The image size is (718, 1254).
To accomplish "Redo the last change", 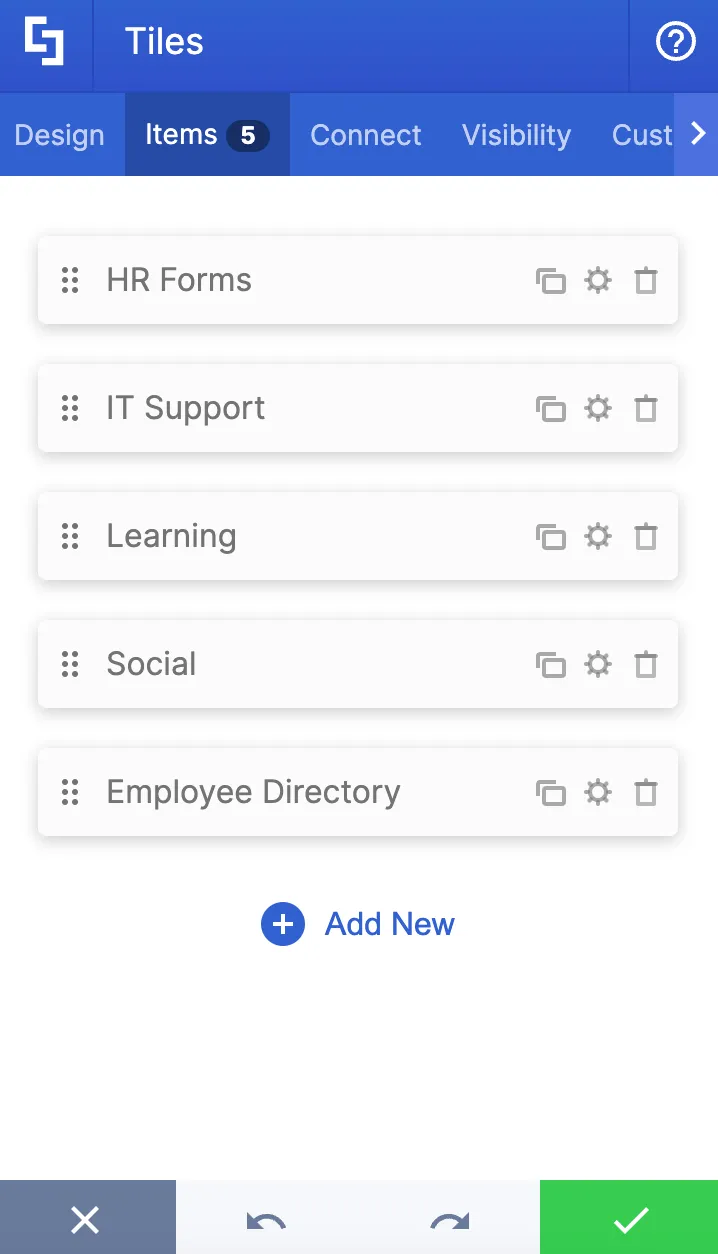I will tap(449, 1220).
